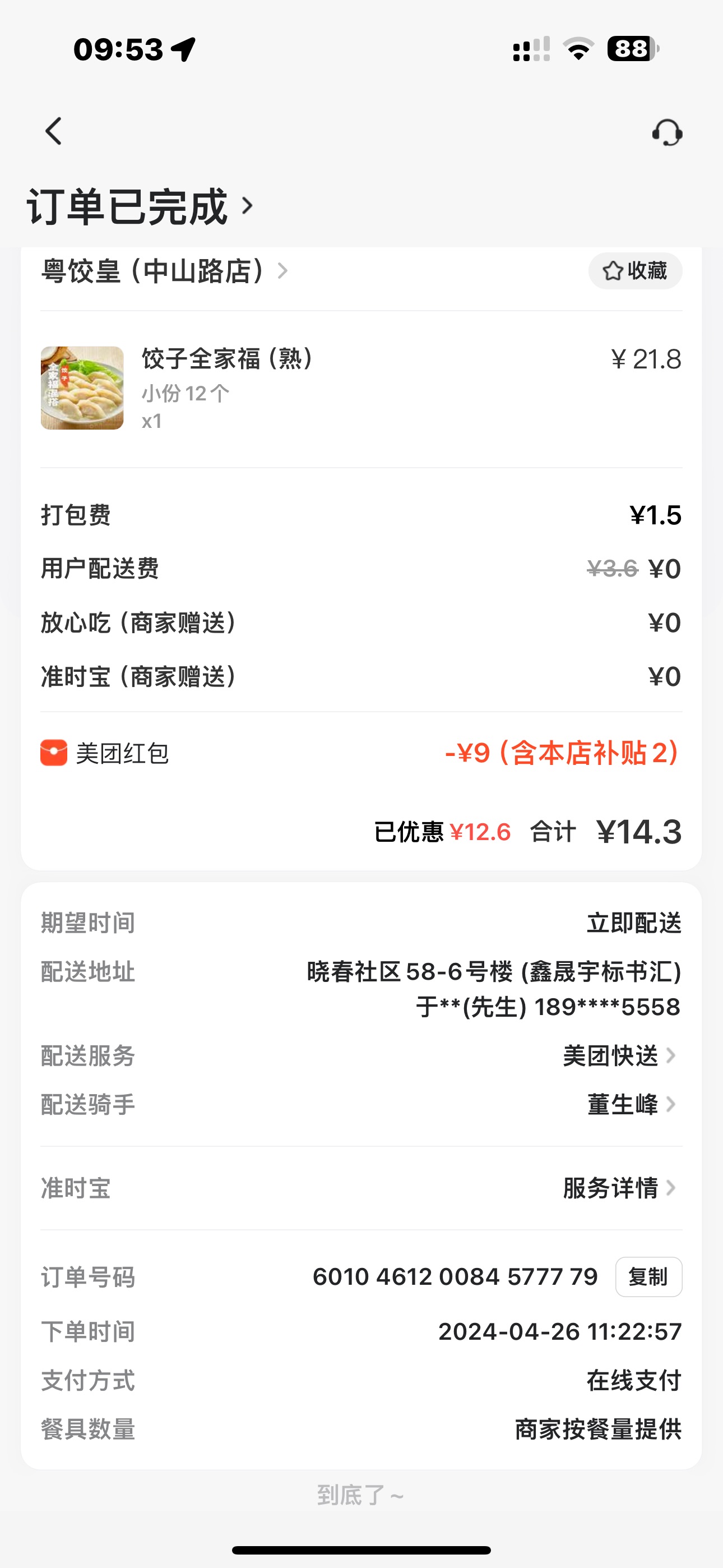View 美团快送 delivery service details

tap(619, 1055)
